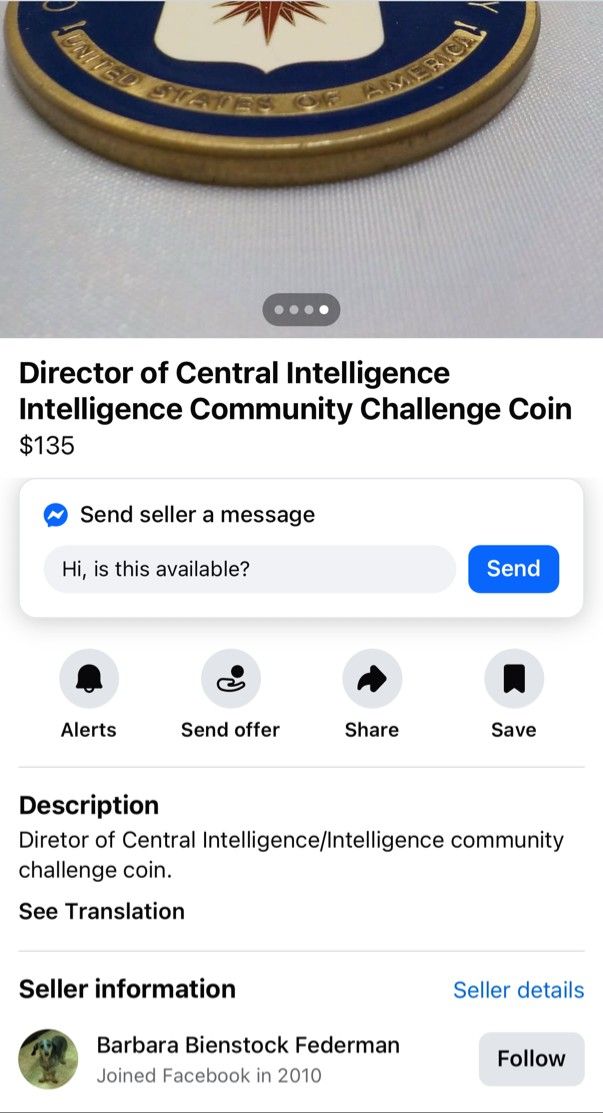Share this challenge coin listing

[x=372, y=679]
